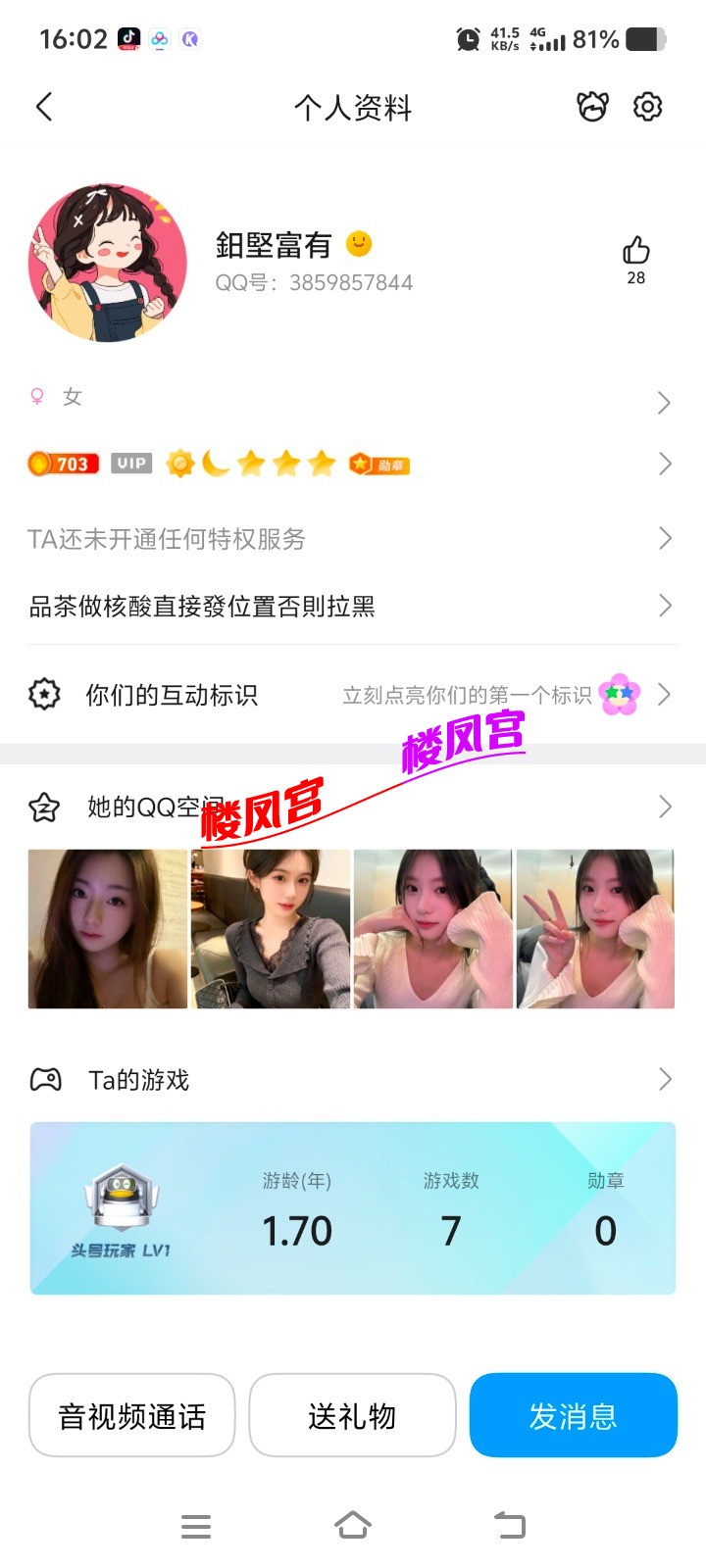Click the VIP badge
This screenshot has height=1568, width=706.
click(x=131, y=463)
